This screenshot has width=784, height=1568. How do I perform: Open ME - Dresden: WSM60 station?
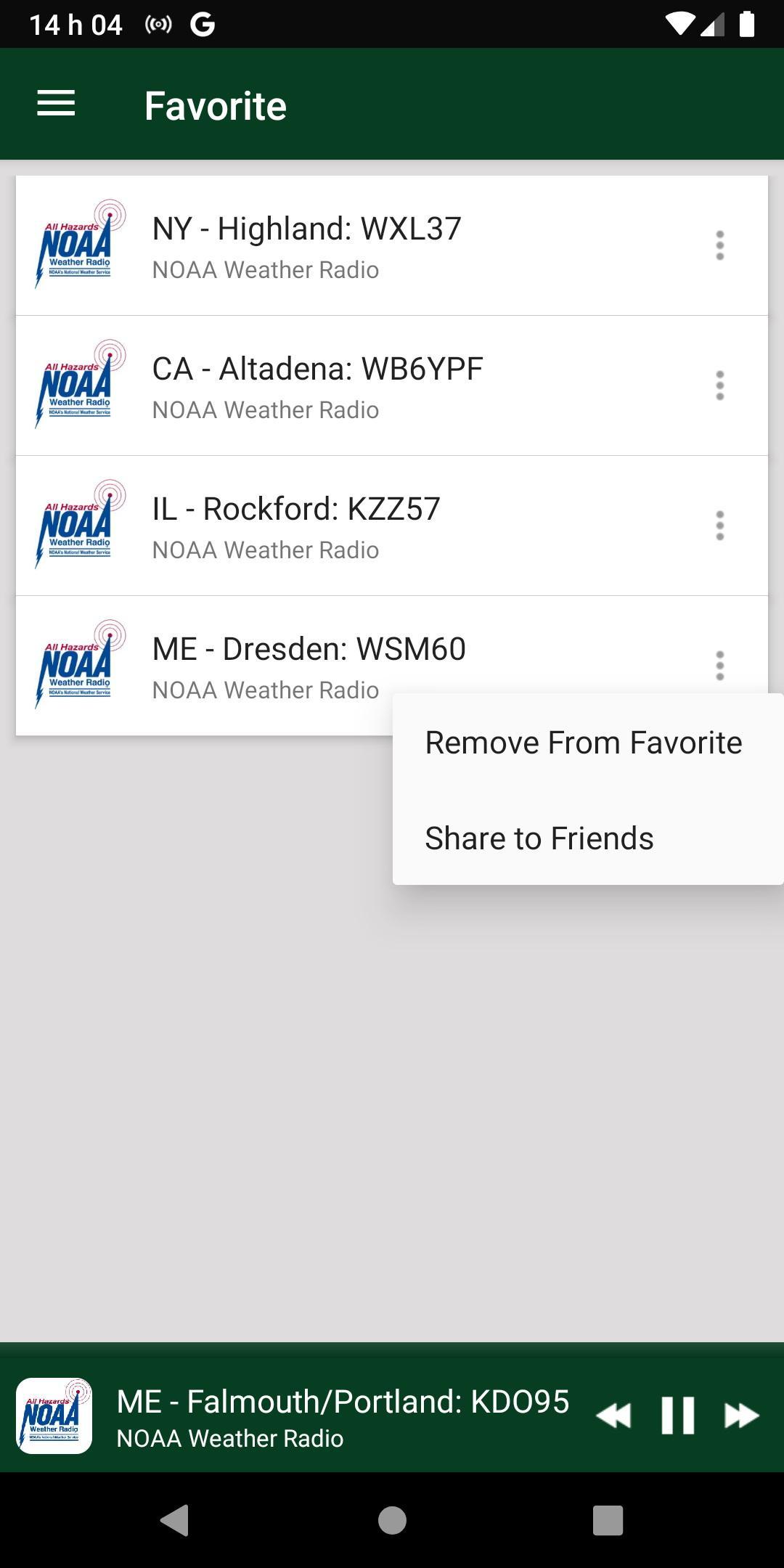coord(205,666)
